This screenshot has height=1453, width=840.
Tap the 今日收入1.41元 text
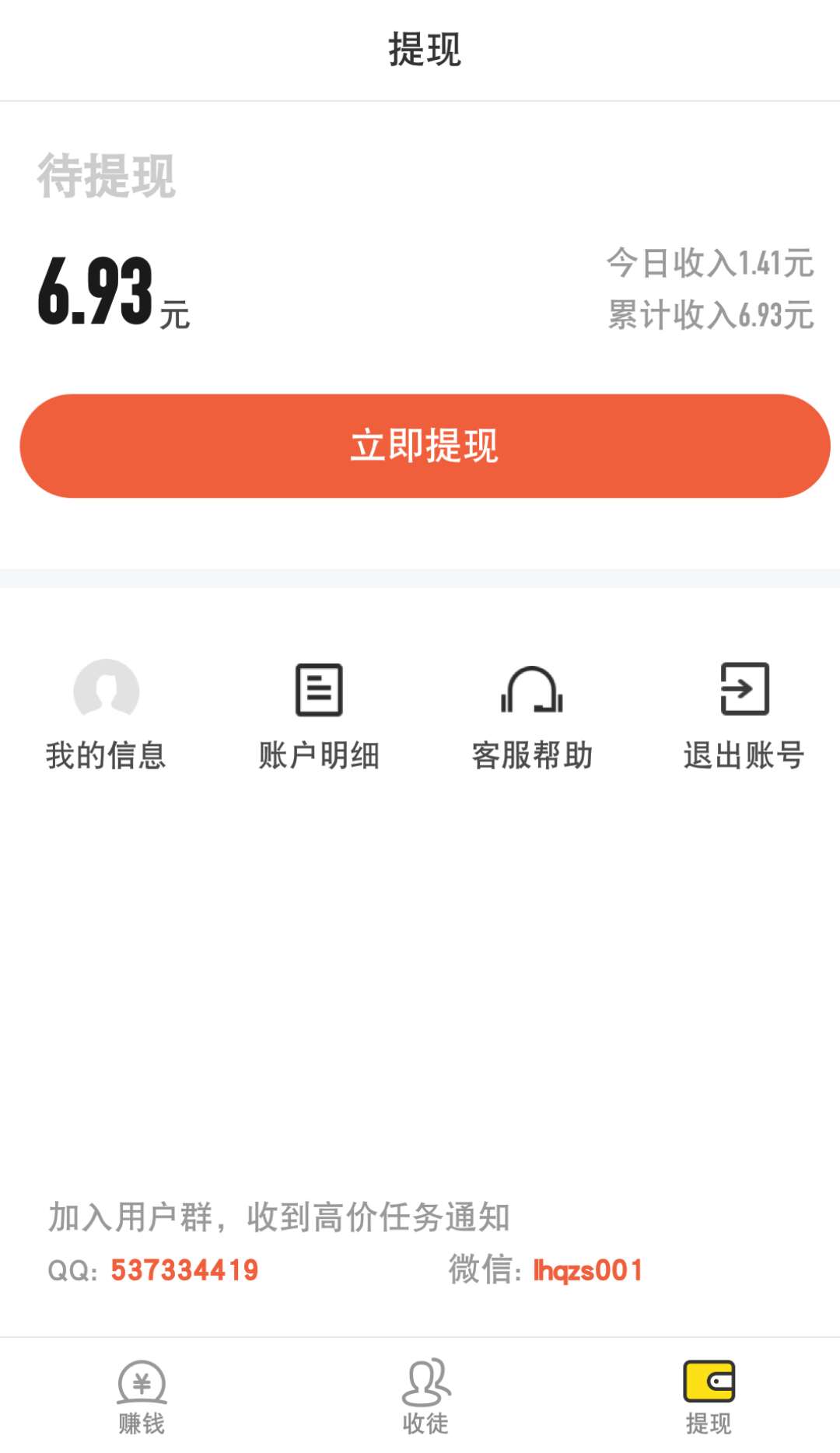point(712,264)
